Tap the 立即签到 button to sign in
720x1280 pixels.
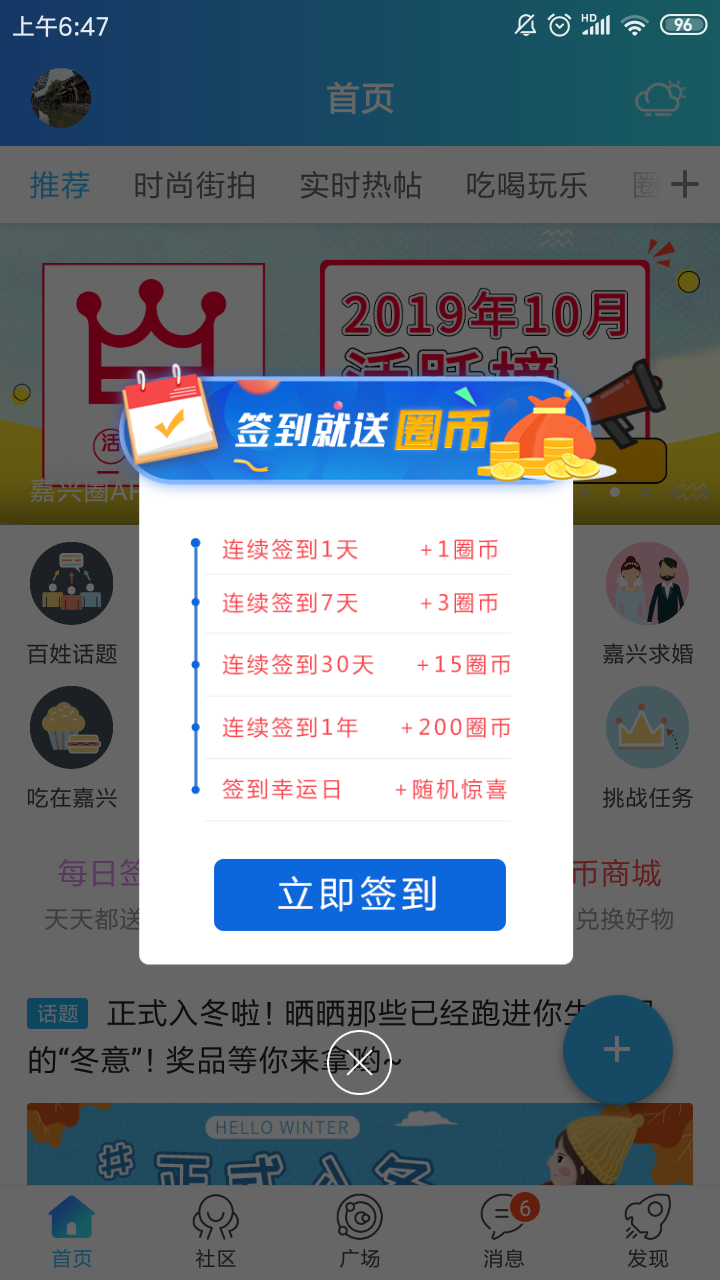(x=360, y=894)
